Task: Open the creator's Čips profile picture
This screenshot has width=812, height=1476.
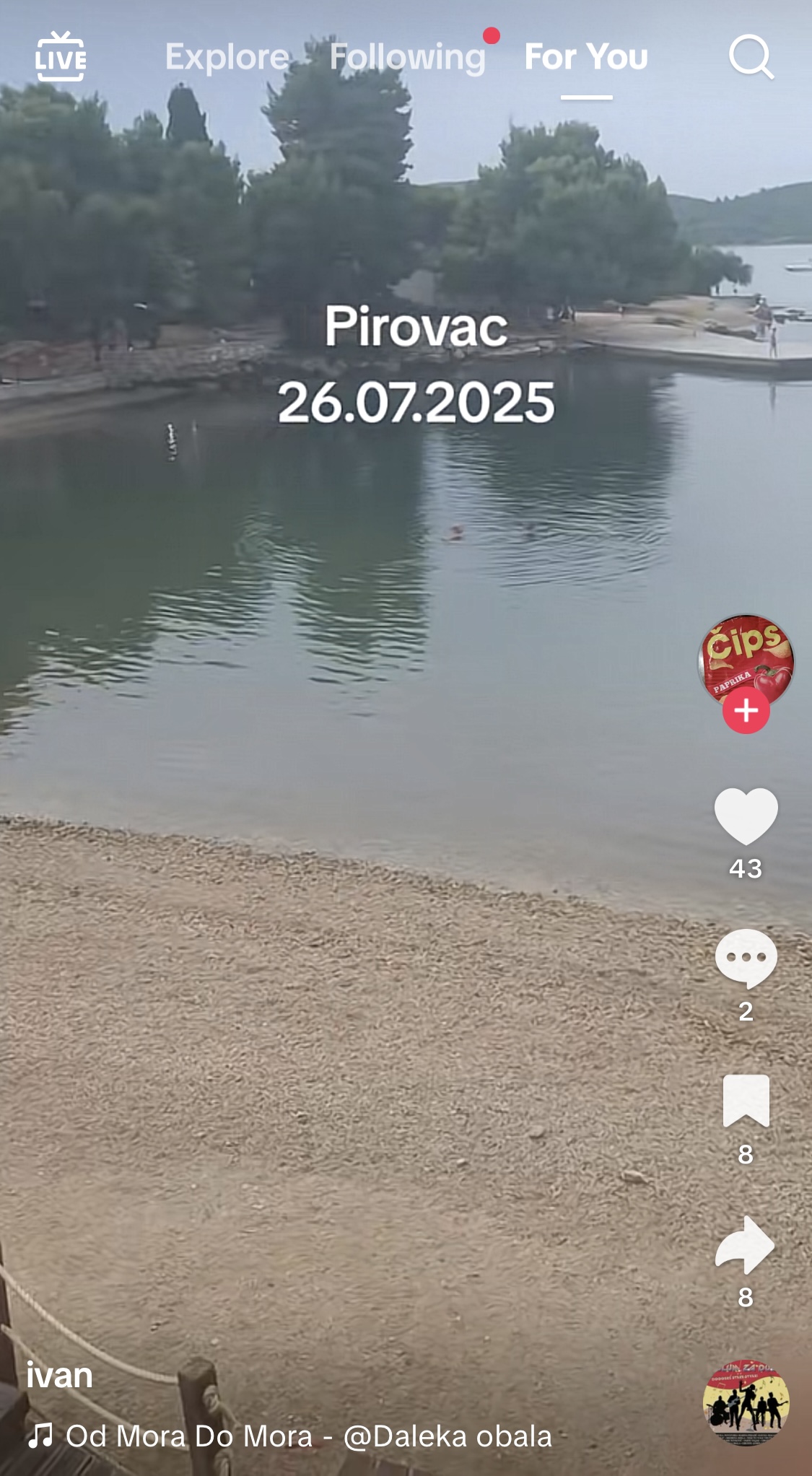Action: pos(746,661)
